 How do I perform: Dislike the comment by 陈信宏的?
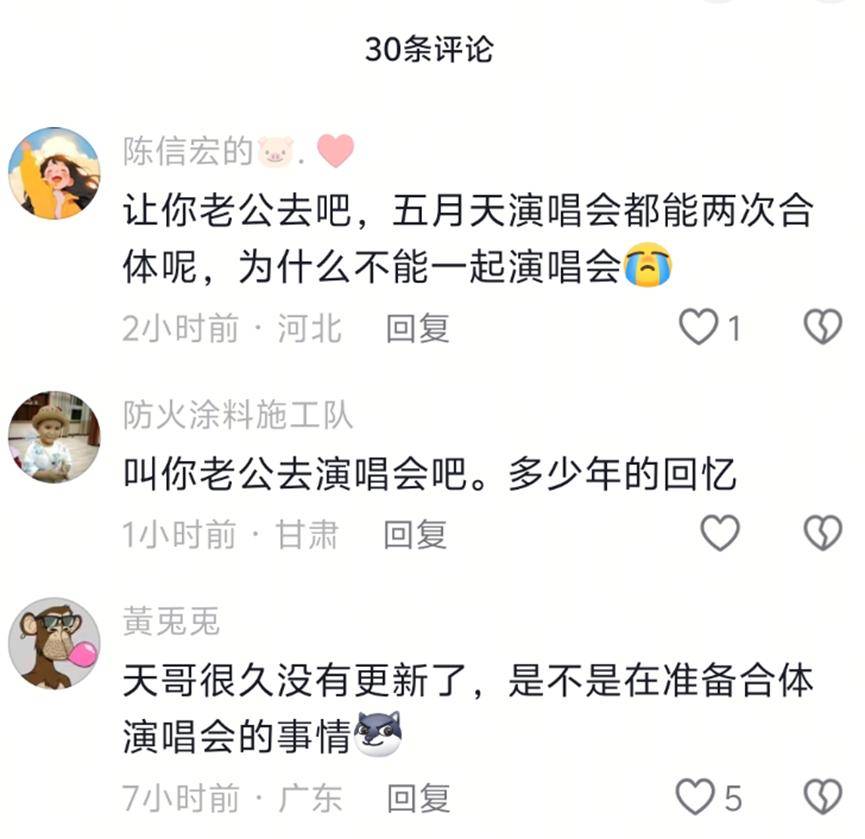tap(823, 327)
